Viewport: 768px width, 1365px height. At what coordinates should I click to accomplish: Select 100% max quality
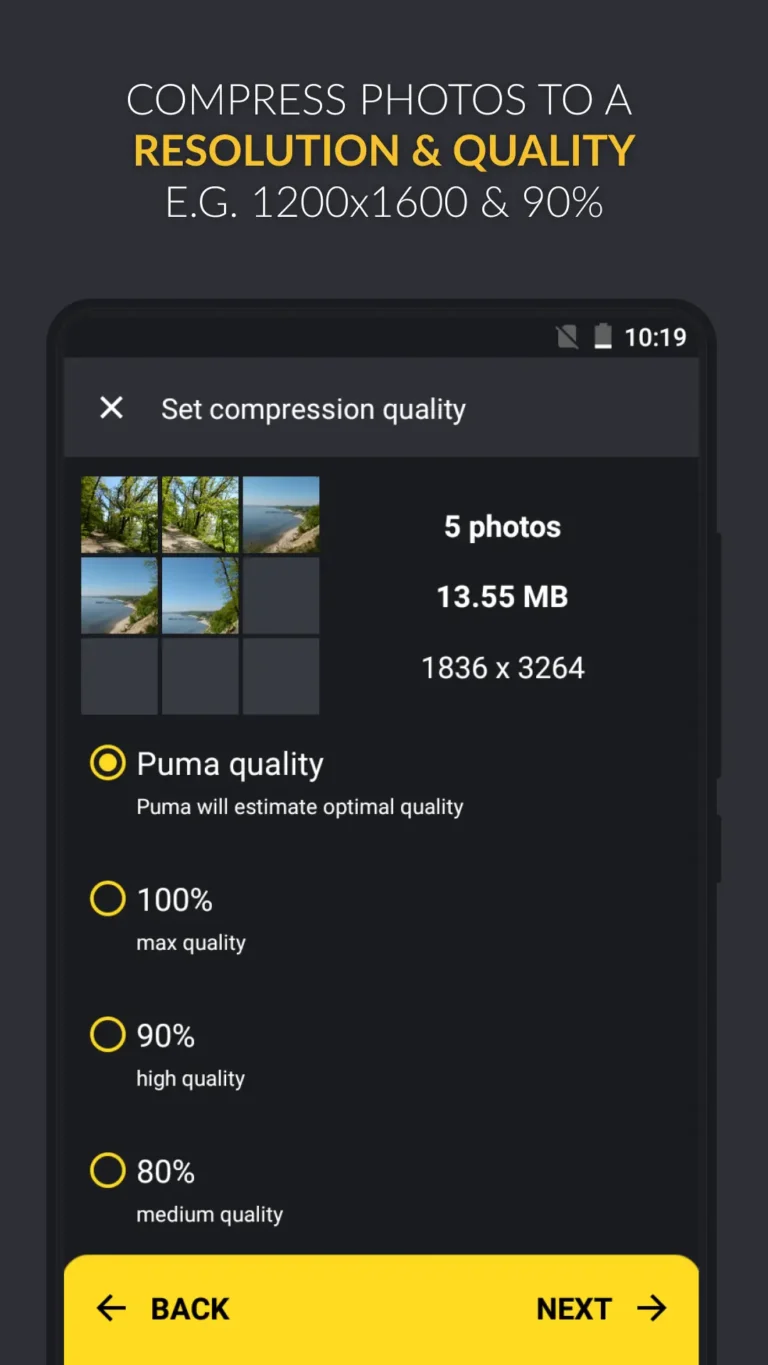point(107,898)
